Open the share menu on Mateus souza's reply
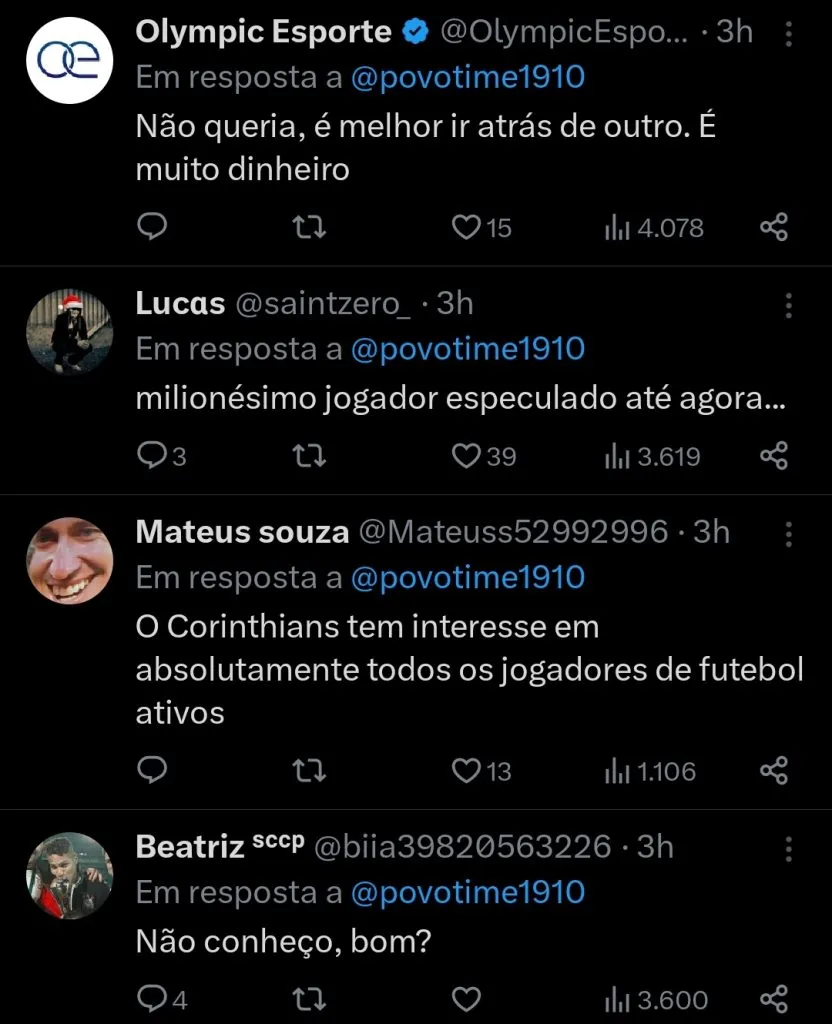This screenshot has height=1024, width=832. tap(775, 770)
